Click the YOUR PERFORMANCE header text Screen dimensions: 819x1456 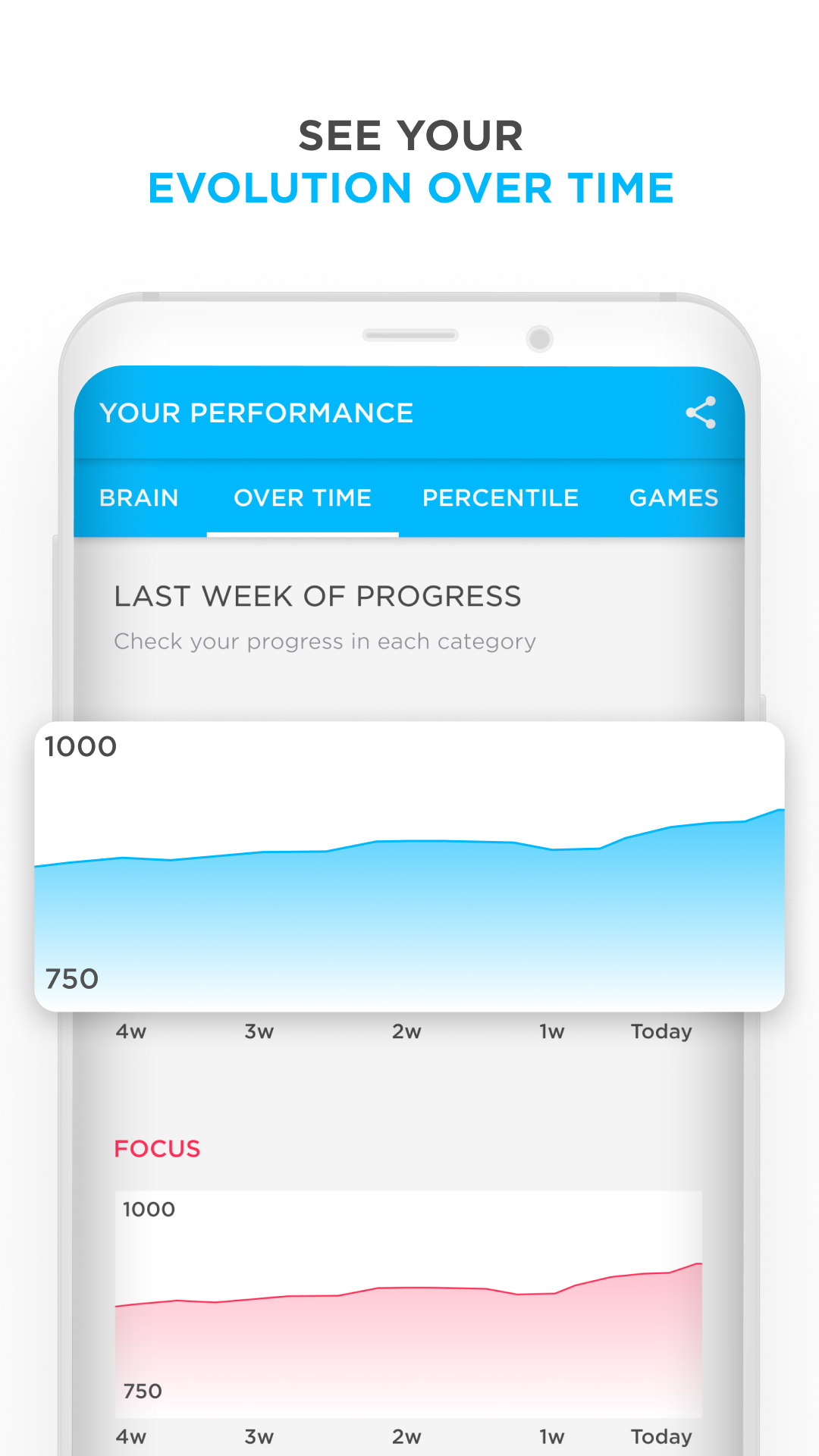(x=257, y=413)
